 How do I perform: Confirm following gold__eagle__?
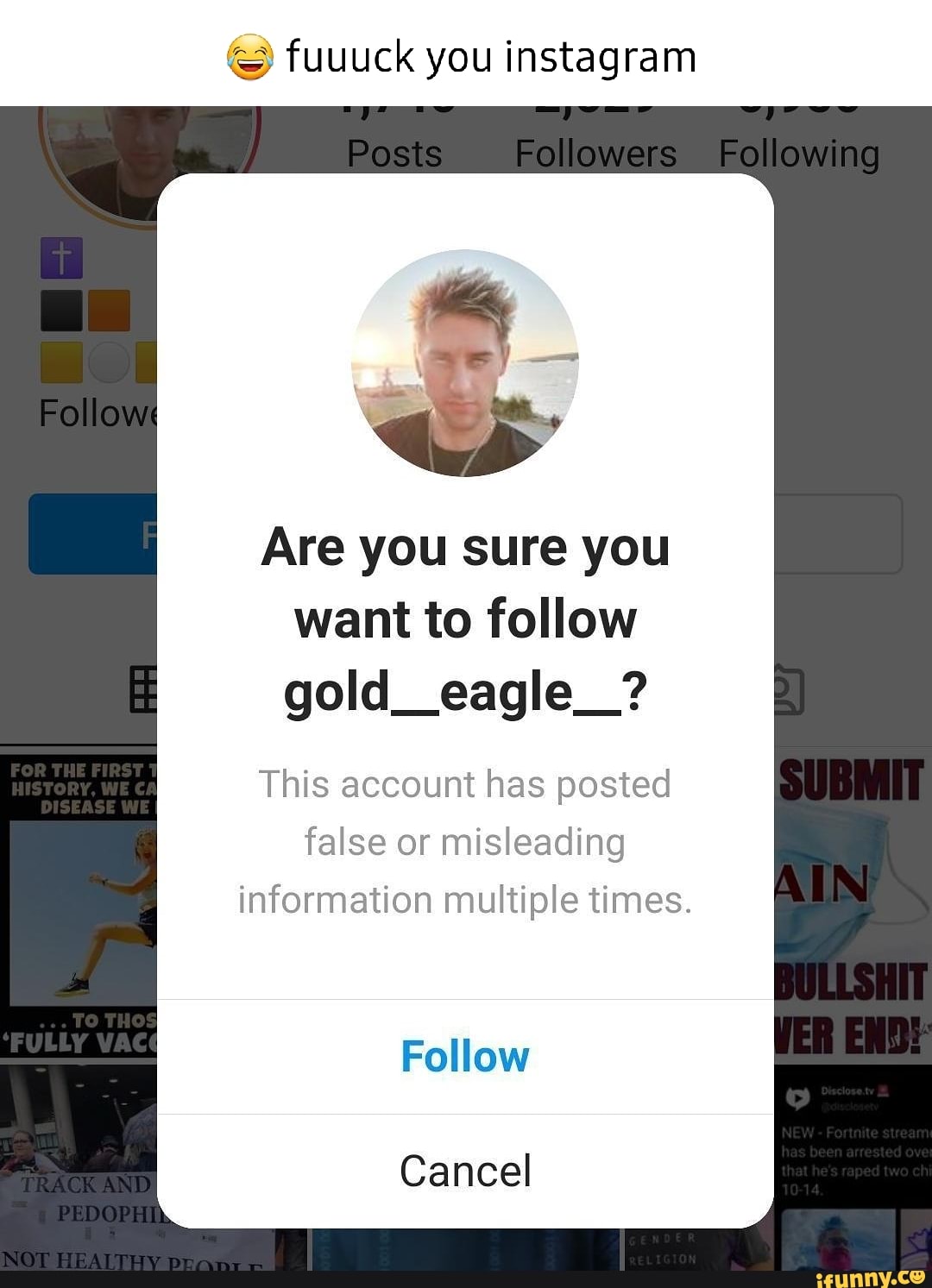click(465, 1056)
